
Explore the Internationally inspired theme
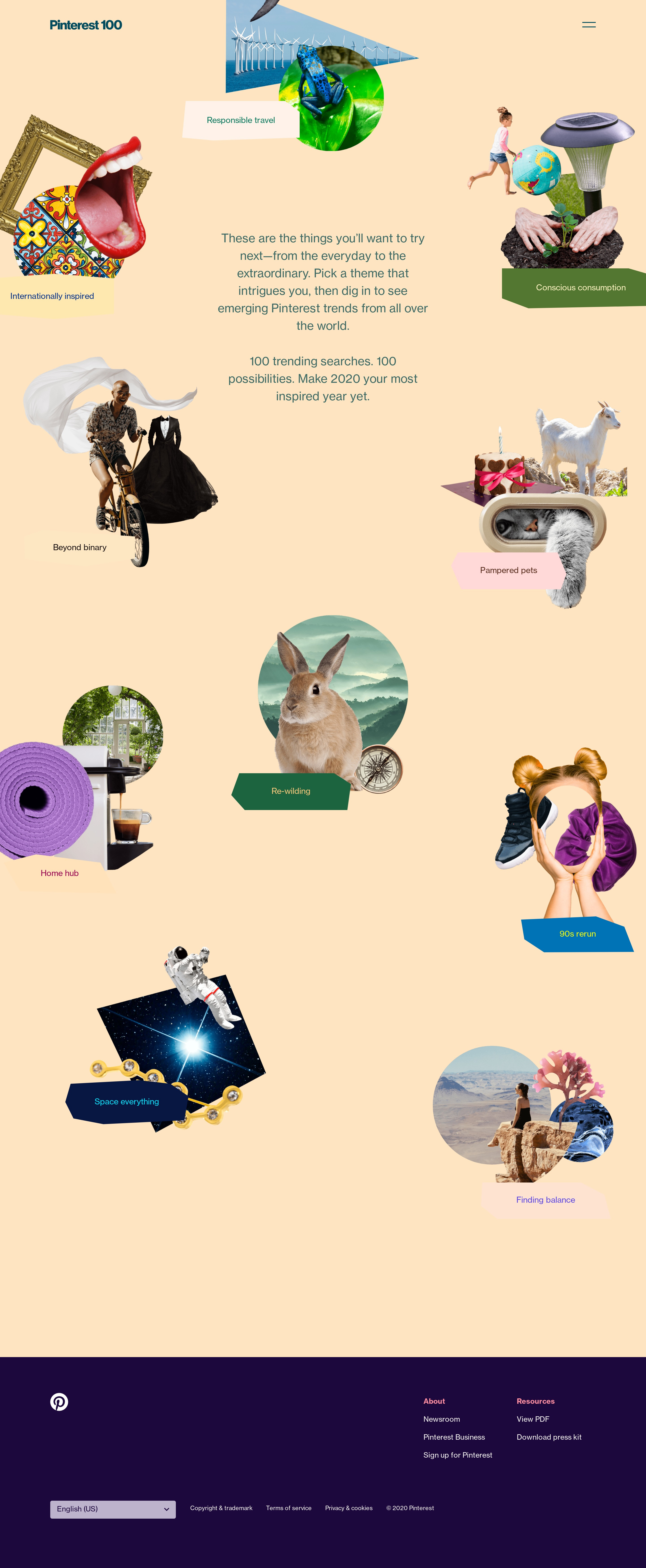point(52,296)
